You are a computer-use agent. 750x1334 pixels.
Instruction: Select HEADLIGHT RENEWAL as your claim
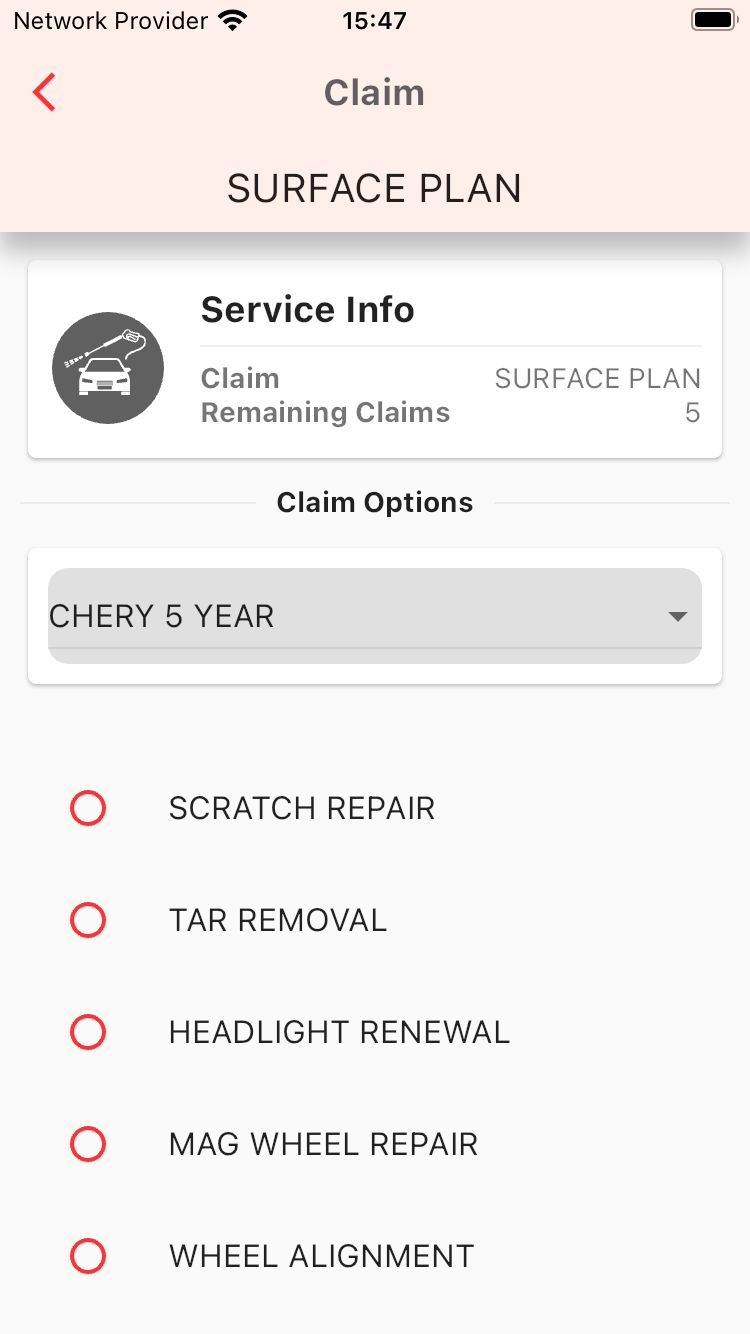click(88, 1032)
